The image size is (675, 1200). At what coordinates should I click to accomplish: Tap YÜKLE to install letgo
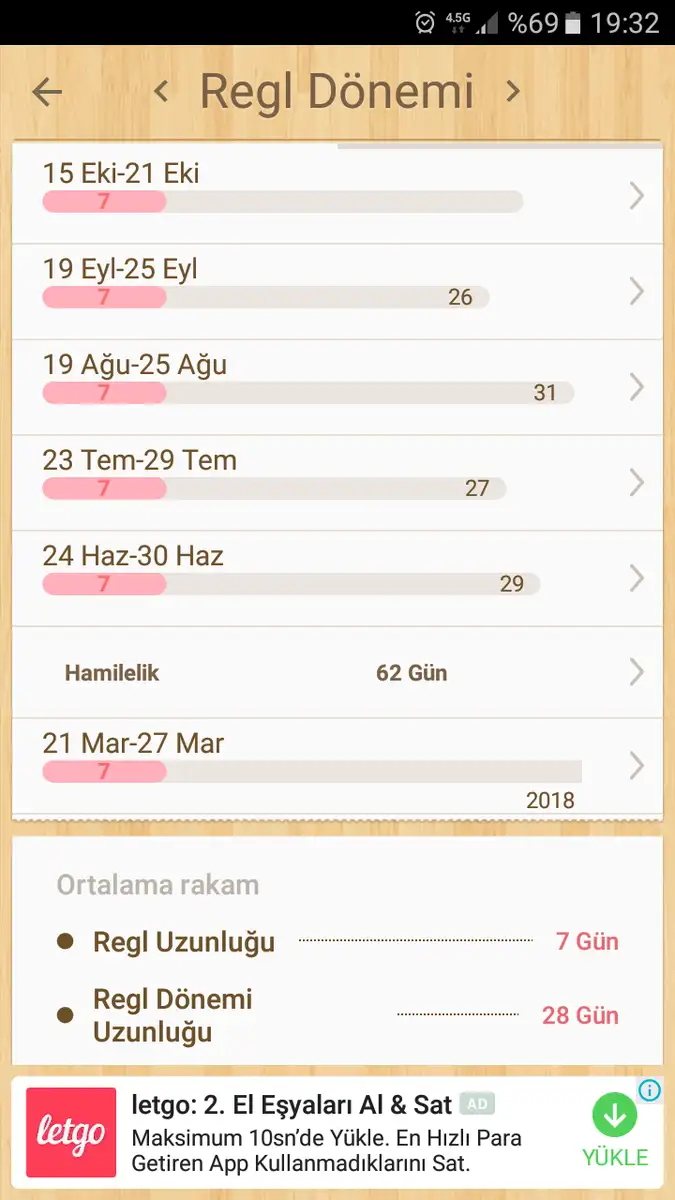click(615, 1132)
